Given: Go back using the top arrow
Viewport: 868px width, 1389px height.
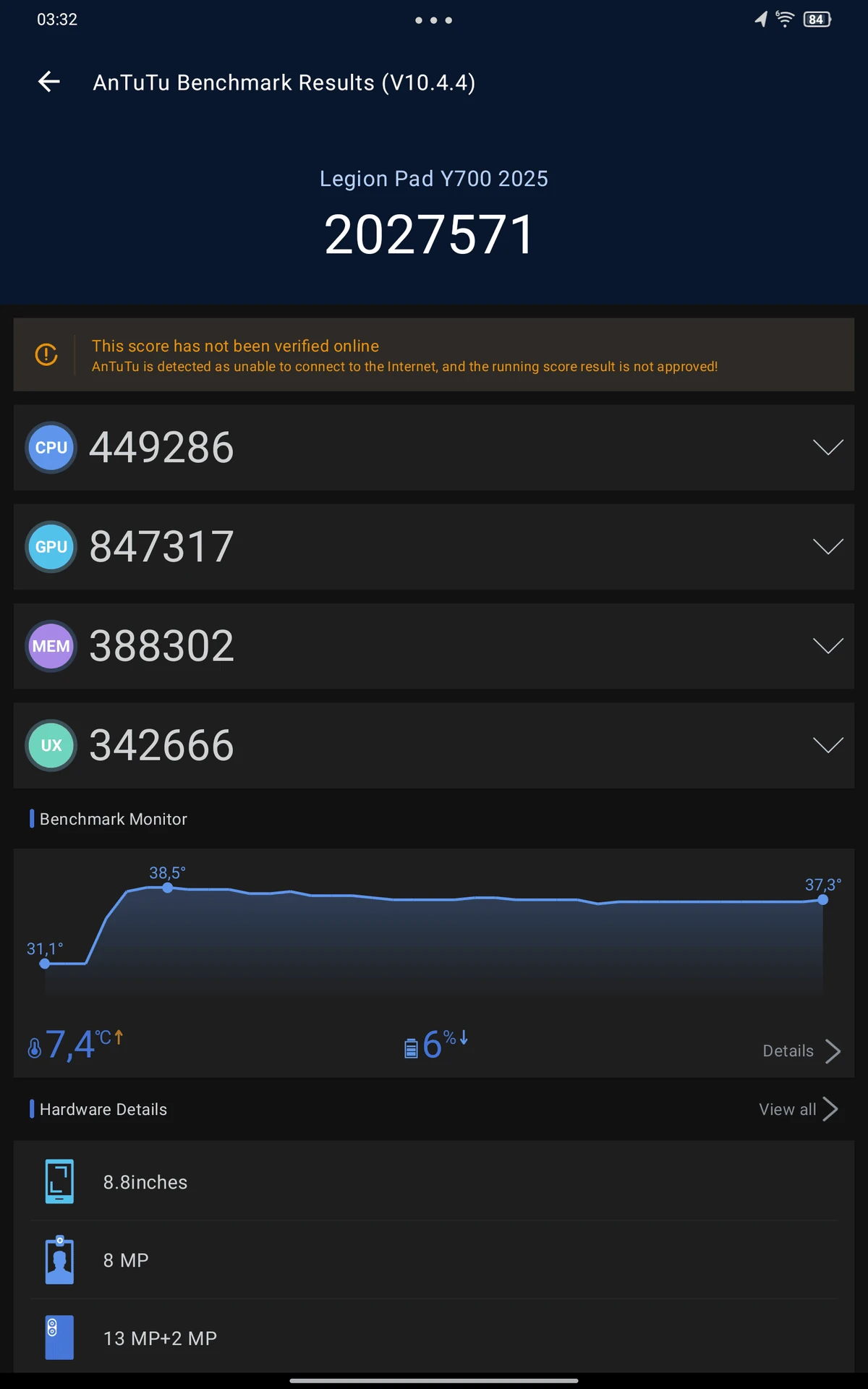Looking at the screenshot, I should (48, 82).
